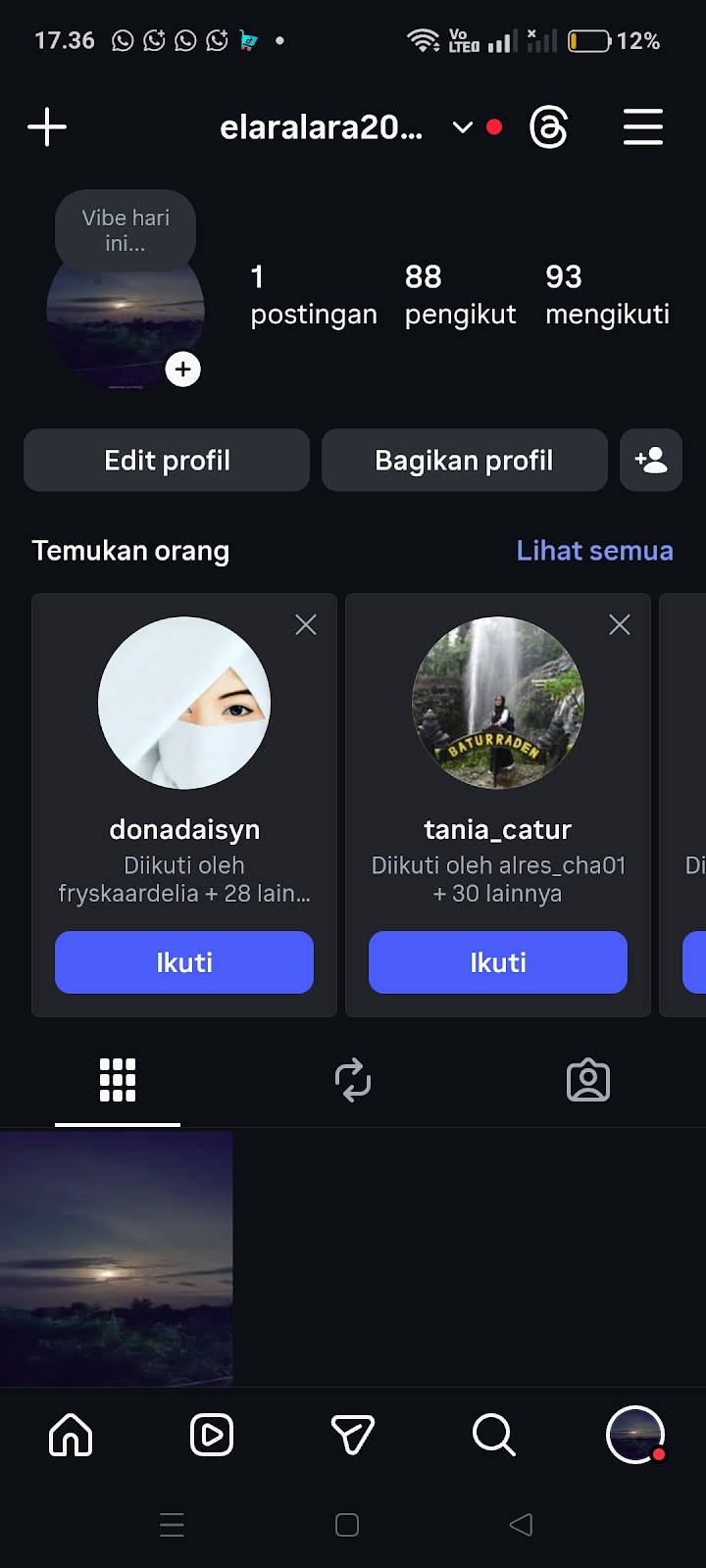Follow tania_catur with the Ikuti button

tap(498, 962)
